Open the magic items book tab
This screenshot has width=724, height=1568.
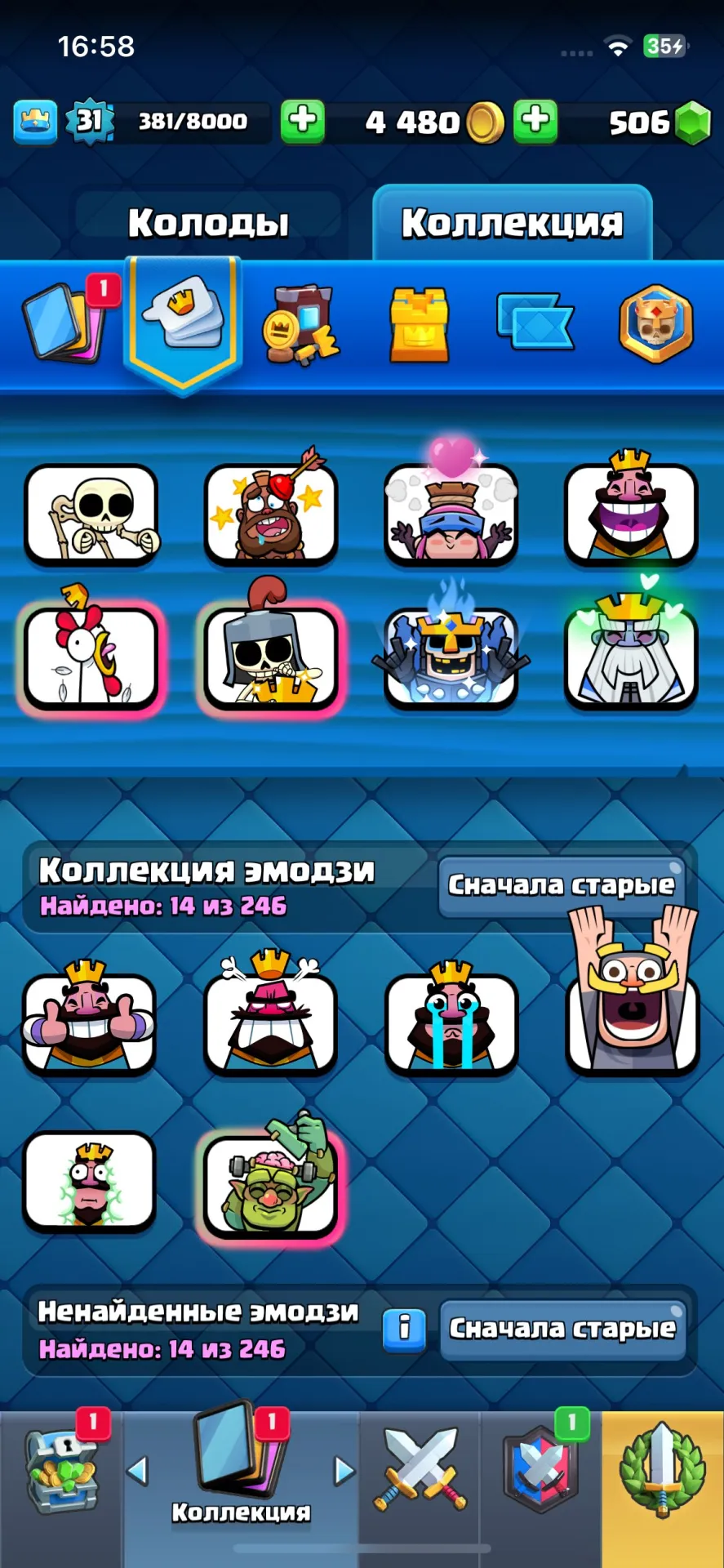pos(300,324)
